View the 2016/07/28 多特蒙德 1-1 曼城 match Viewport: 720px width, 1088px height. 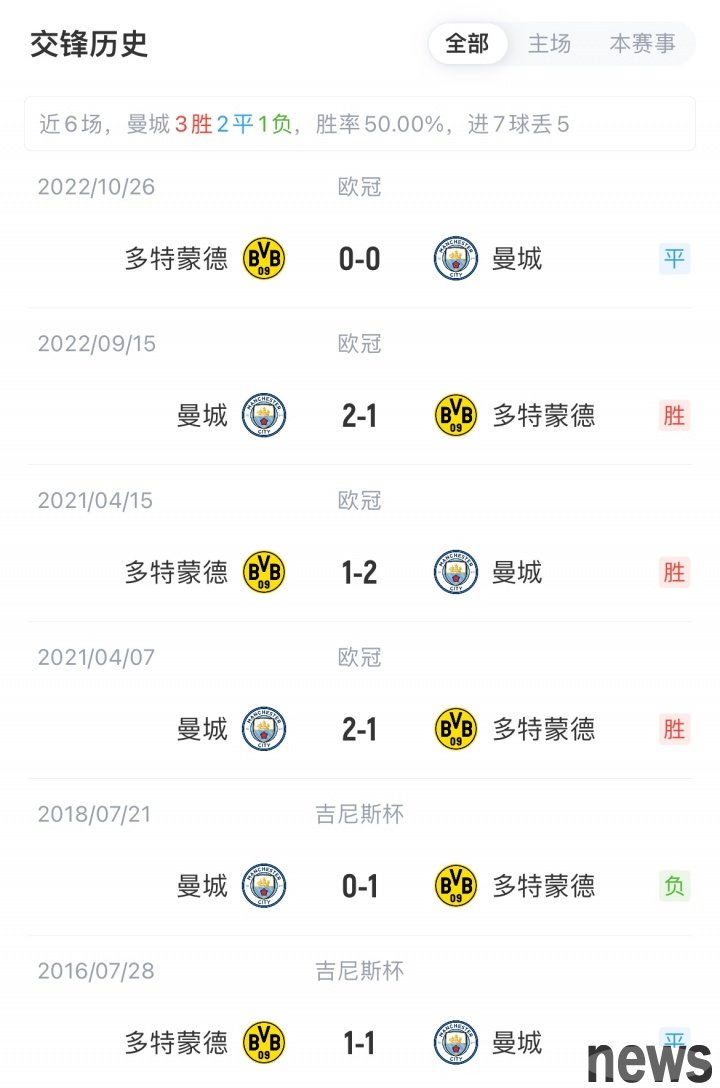[359, 1043]
